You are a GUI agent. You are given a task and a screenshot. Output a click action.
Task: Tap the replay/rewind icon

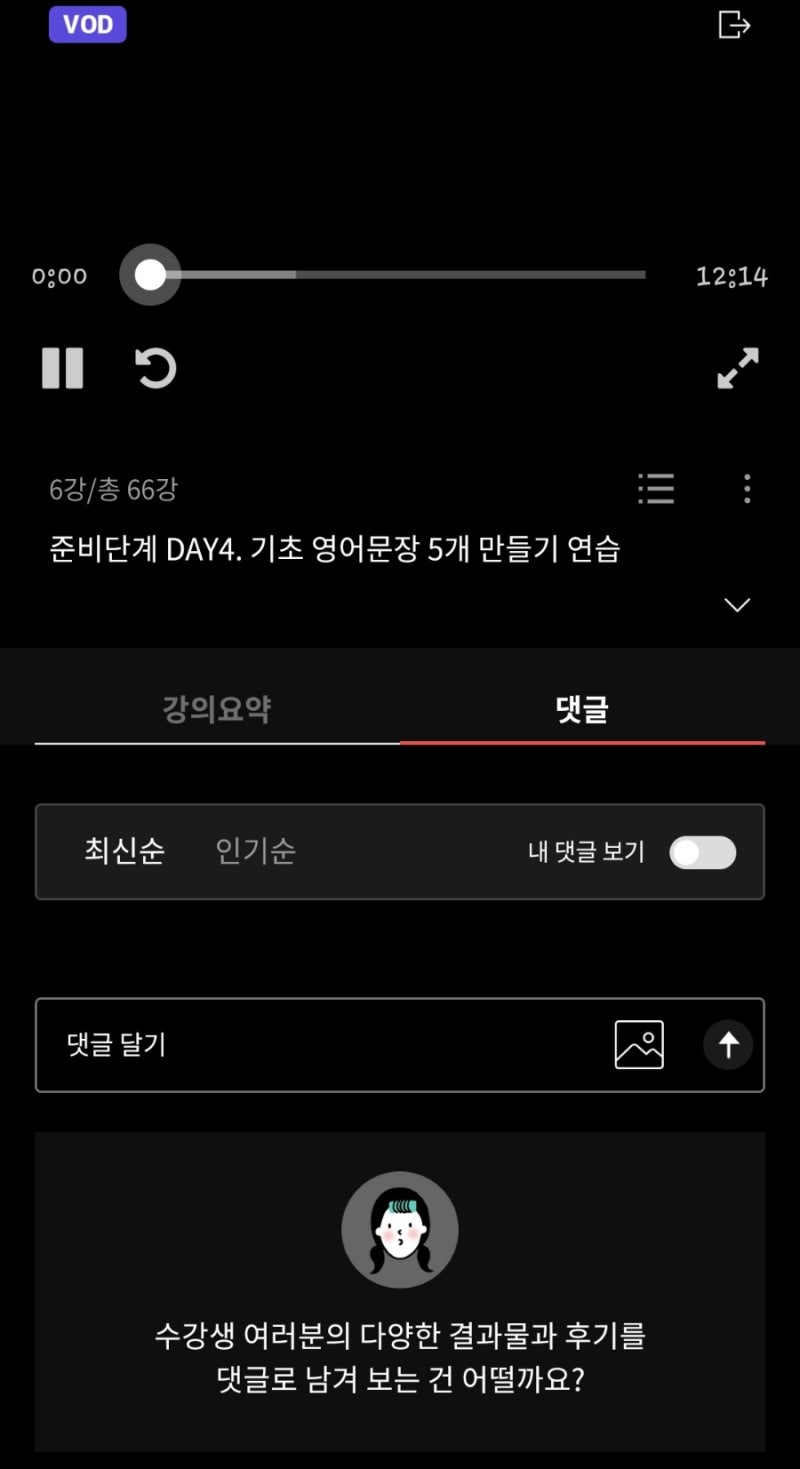[155, 368]
